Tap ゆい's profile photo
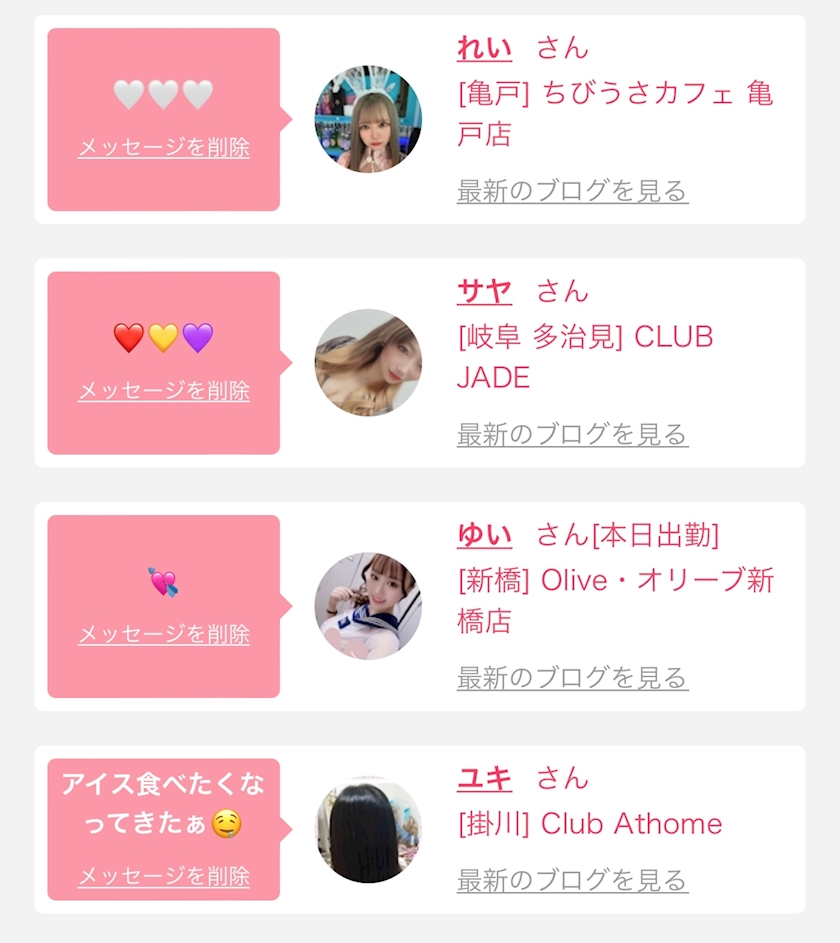 pos(368,606)
